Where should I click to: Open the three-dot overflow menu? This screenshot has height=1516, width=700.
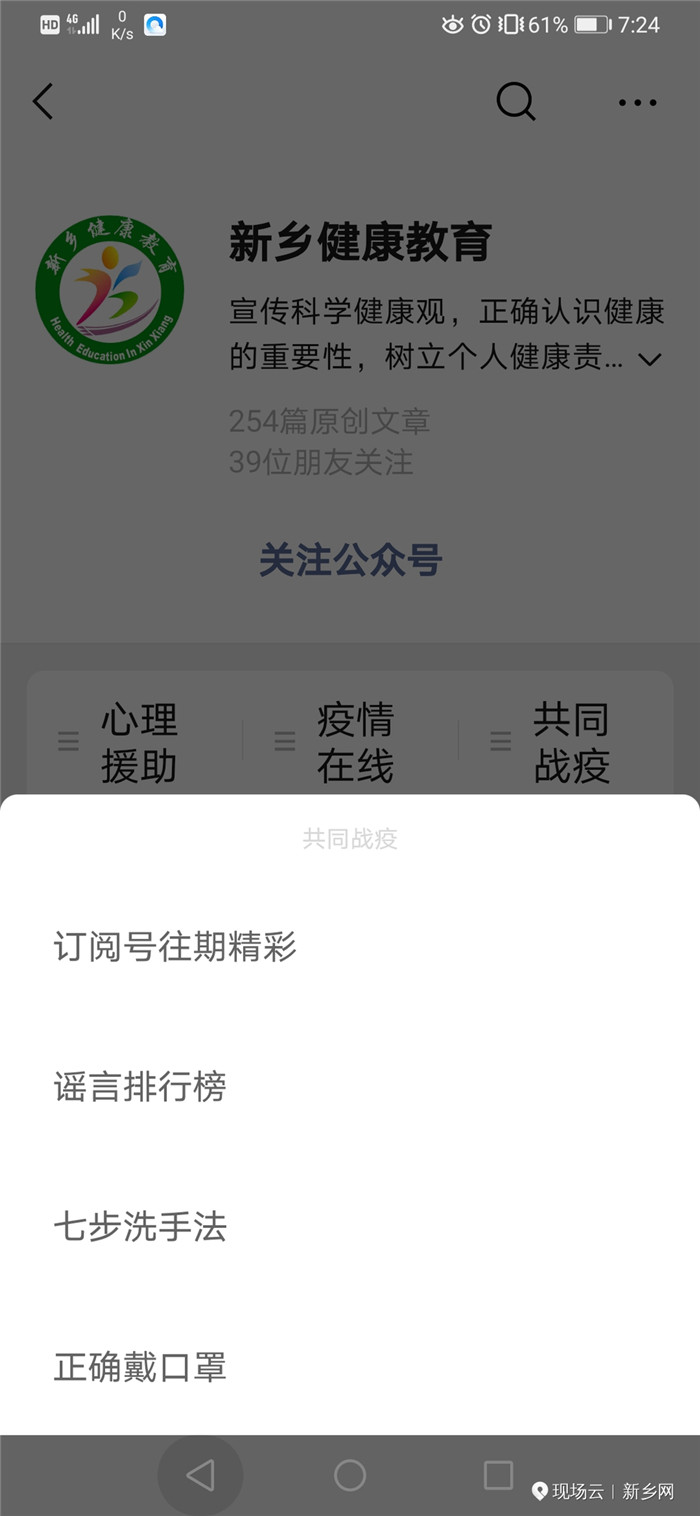point(637,102)
